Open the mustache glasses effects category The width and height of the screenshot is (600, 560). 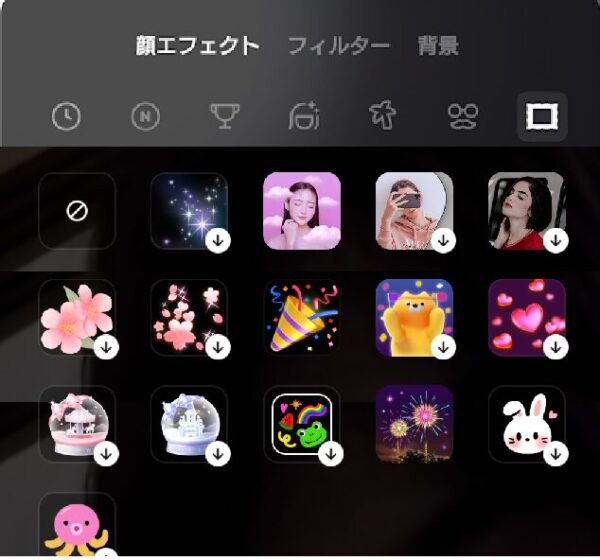[462, 117]
